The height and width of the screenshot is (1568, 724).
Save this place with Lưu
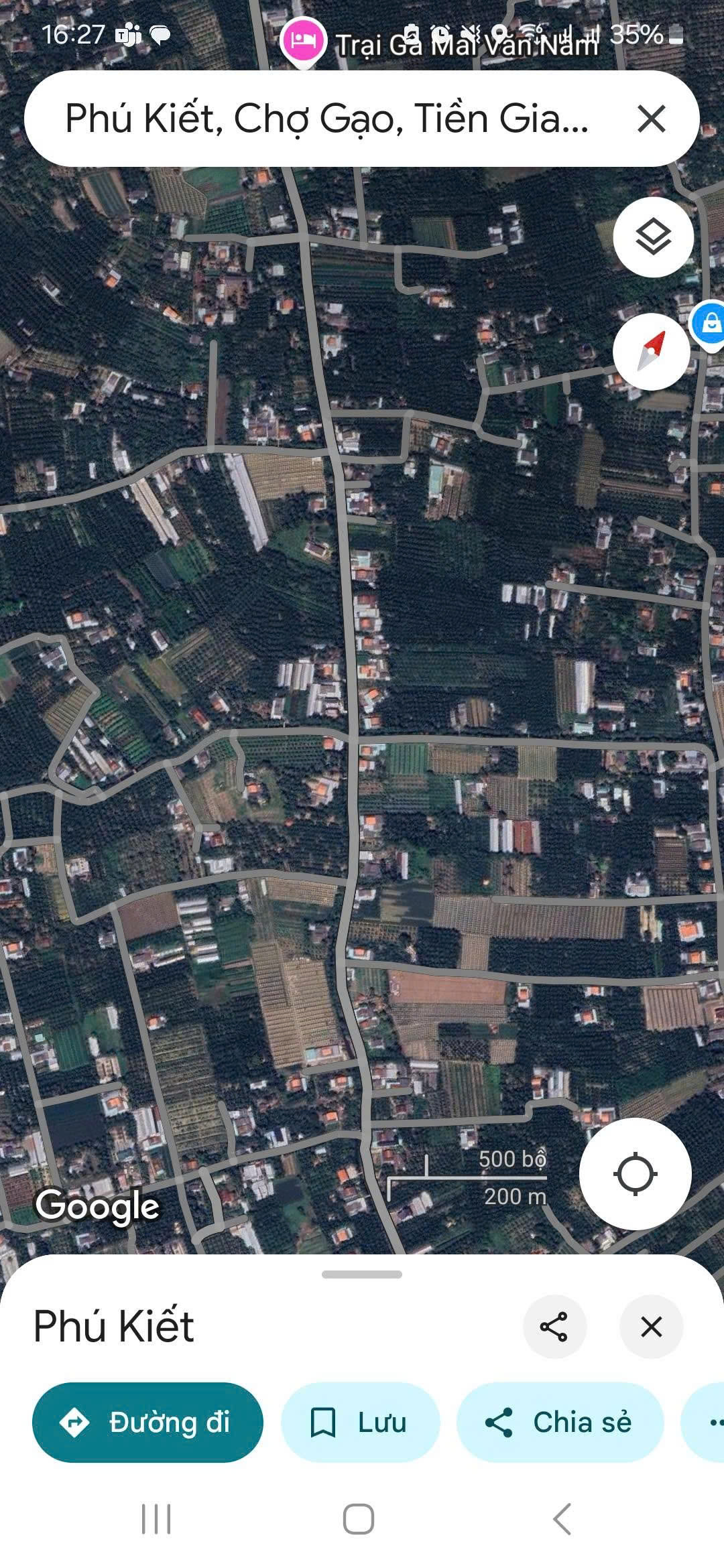click(x=360, y=1422)
